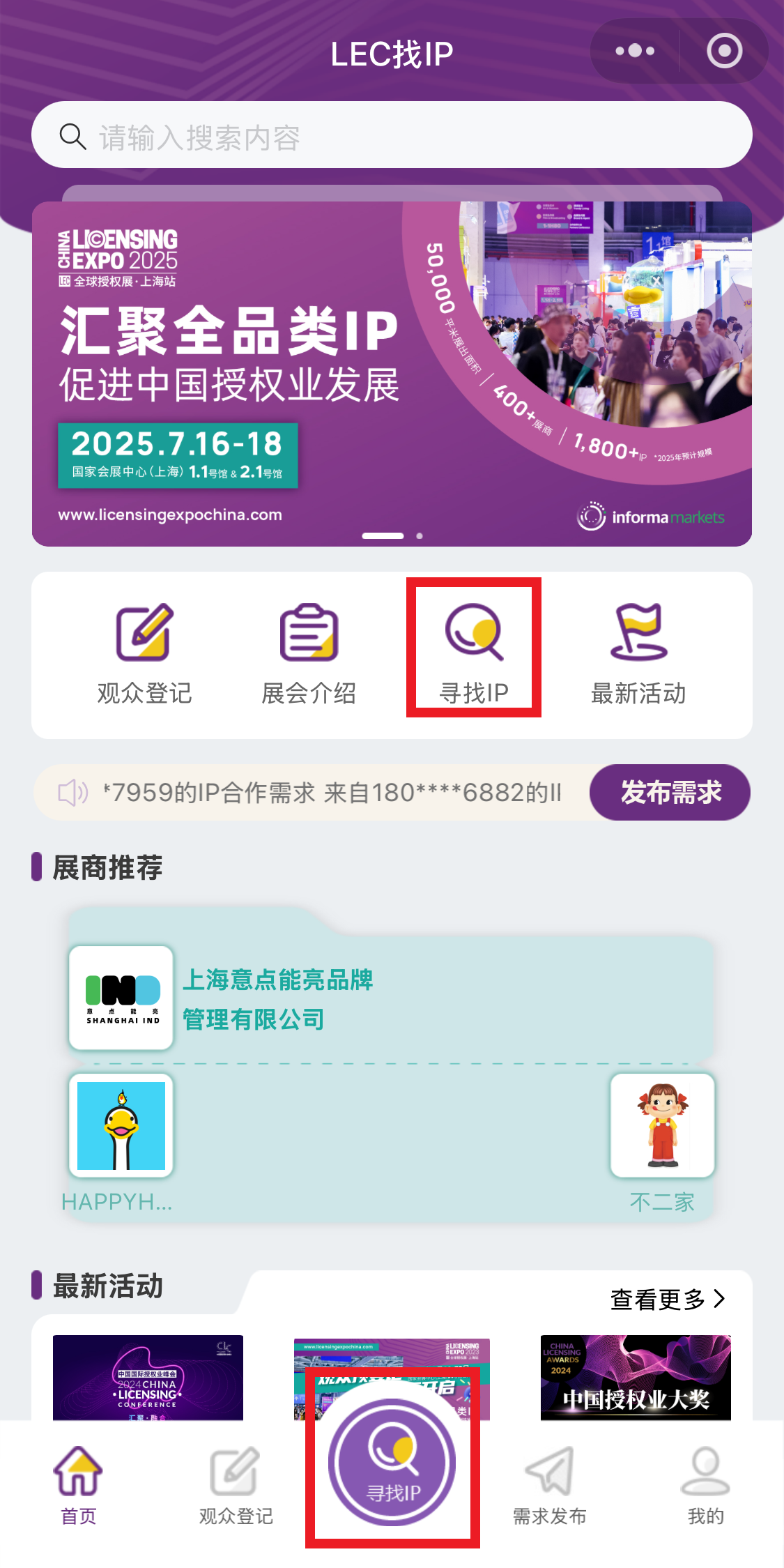Screen dimensions: 784x1568
Task: Open the HAPPYH... exhibitor tile
Action: [x=121, y=1126]
